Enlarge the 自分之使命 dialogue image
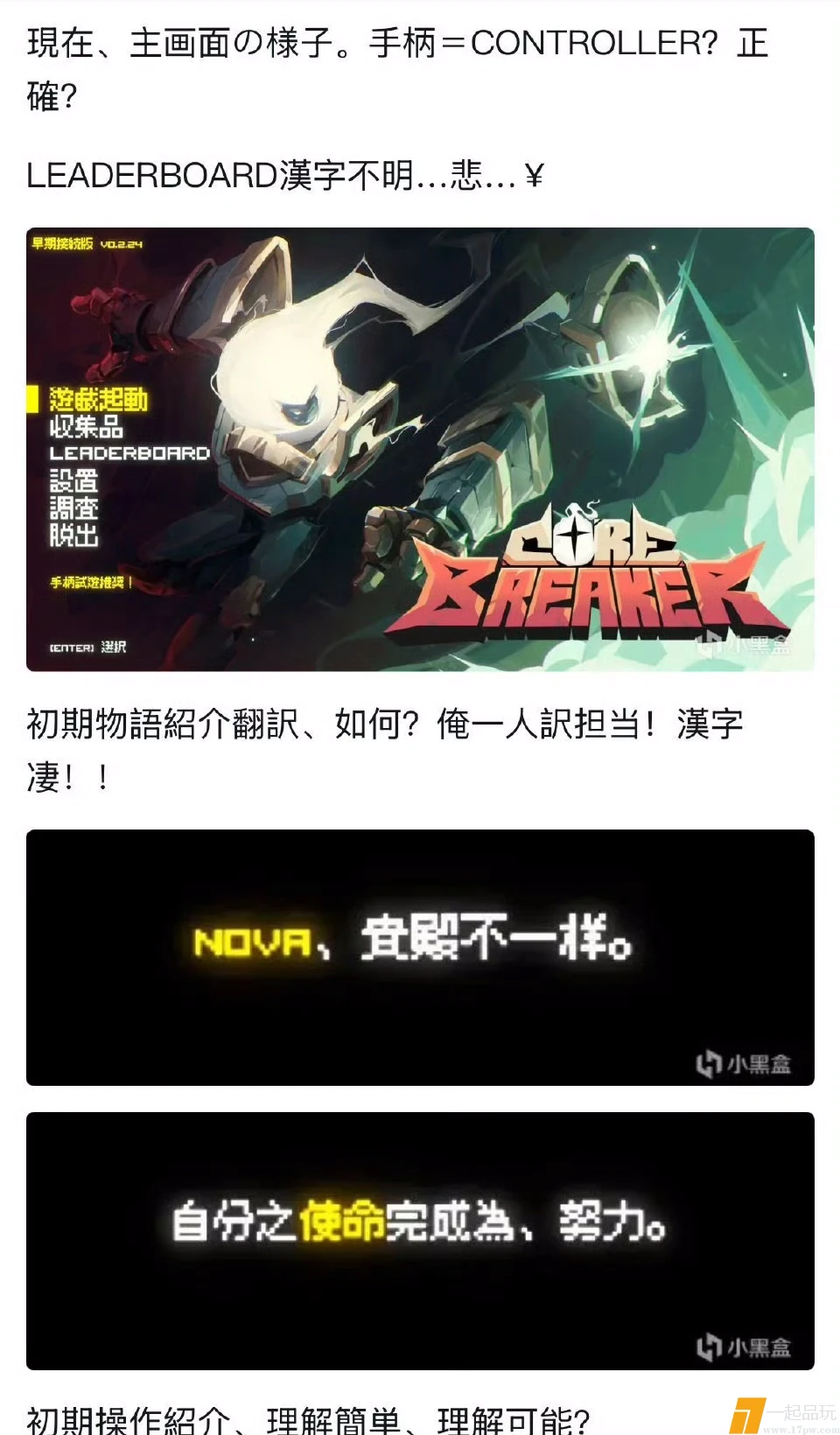Viewport: 840px width, 1435px height. click(420, 1240)
